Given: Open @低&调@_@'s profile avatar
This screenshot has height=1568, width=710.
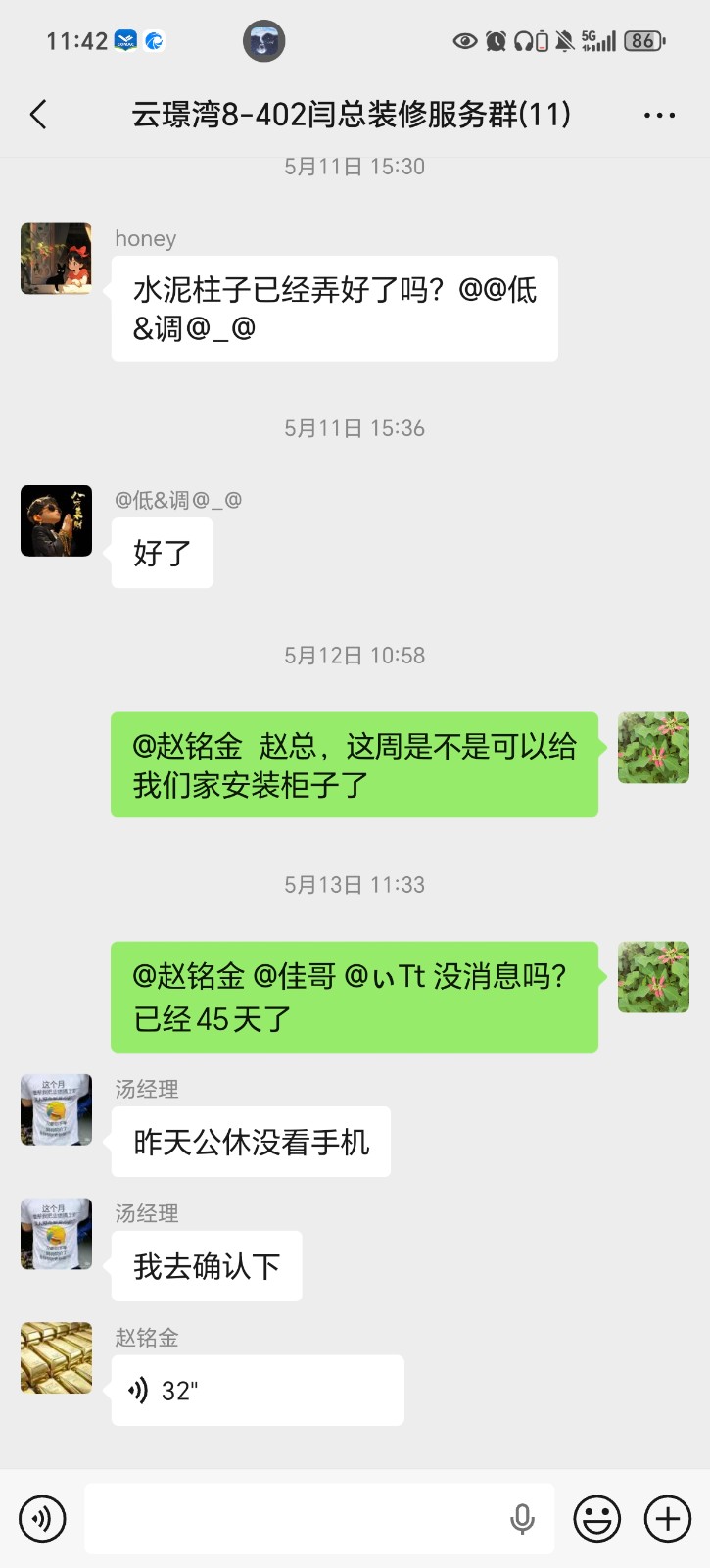Looking at the screenshot, I should (x=56, y=520).
